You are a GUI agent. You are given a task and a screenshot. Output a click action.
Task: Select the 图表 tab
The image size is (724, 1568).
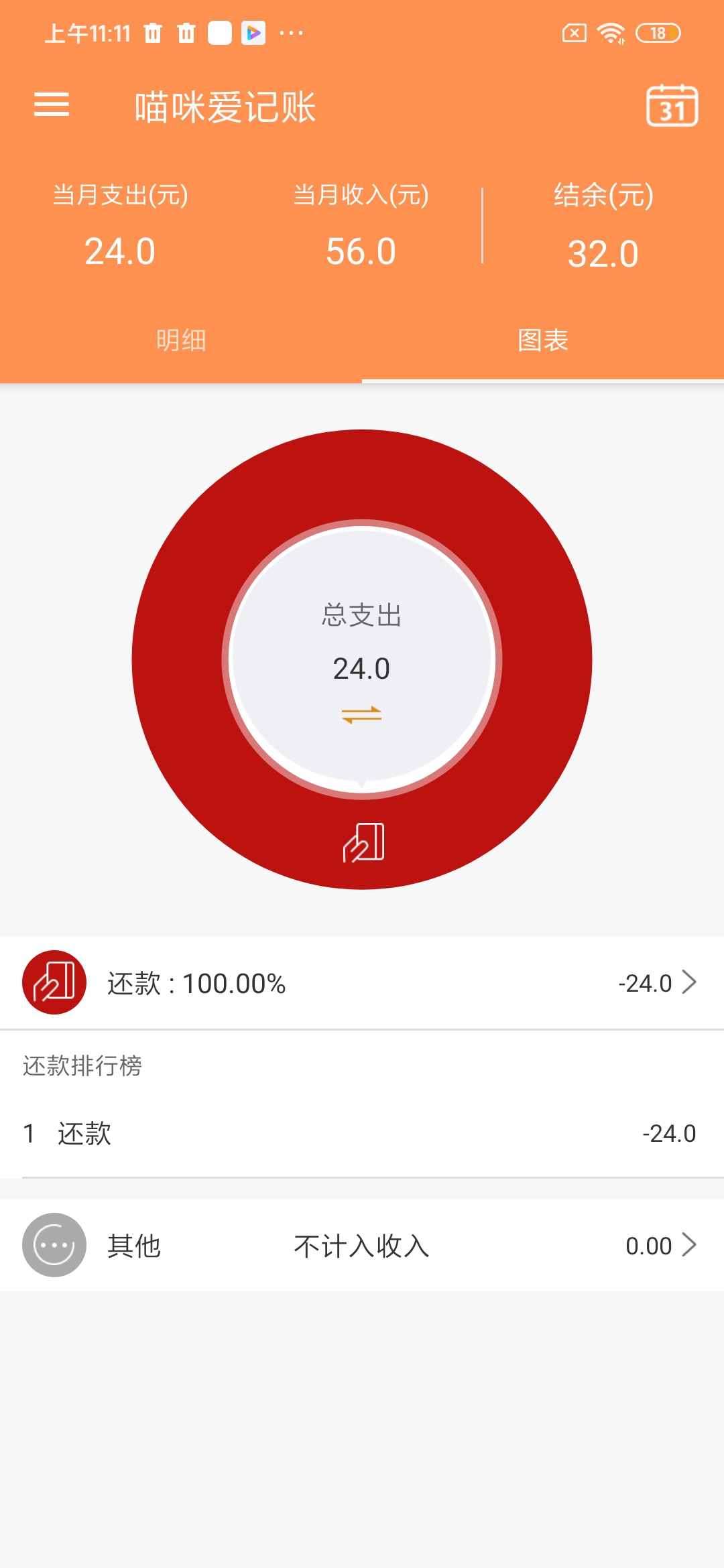click(x=543, y=340)
